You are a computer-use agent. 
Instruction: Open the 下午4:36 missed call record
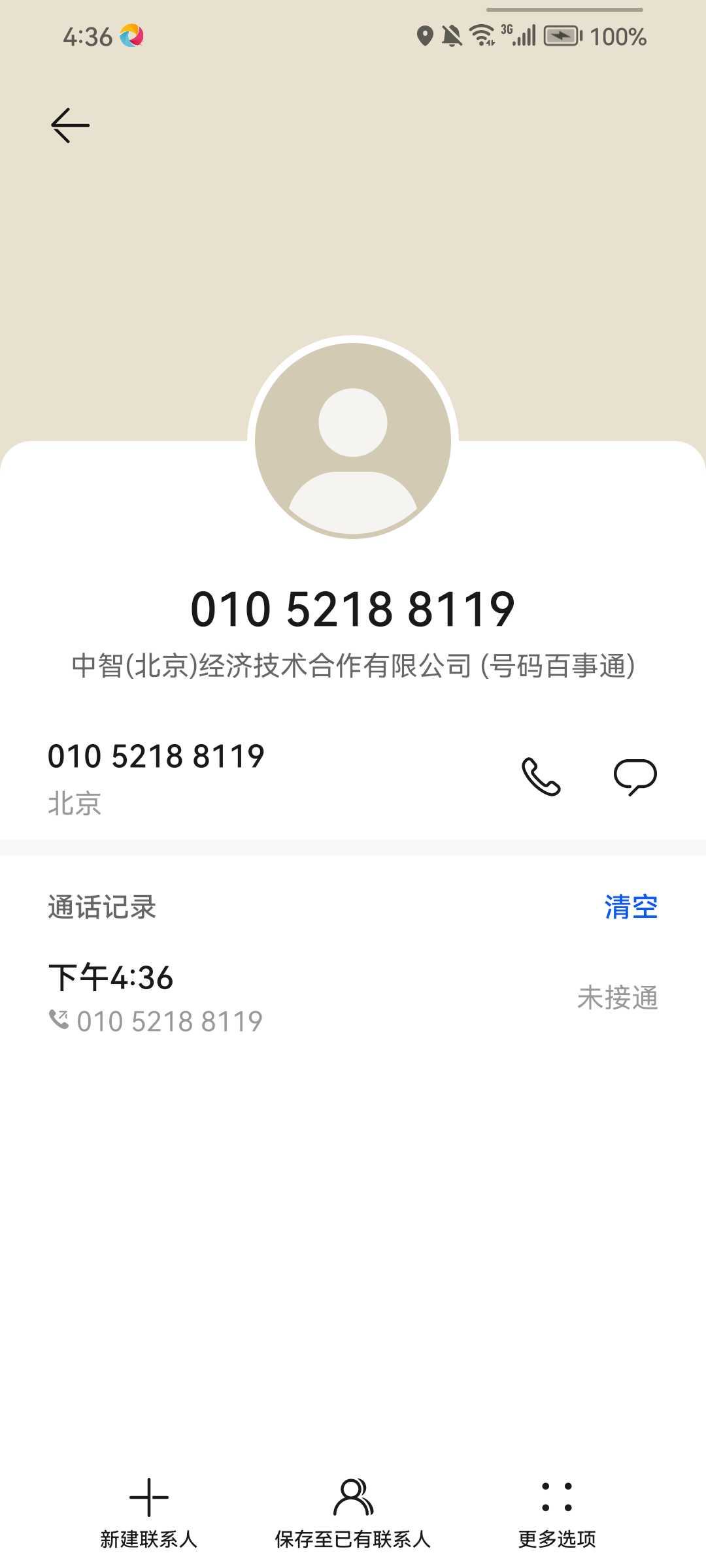click(x=353, y=998)
